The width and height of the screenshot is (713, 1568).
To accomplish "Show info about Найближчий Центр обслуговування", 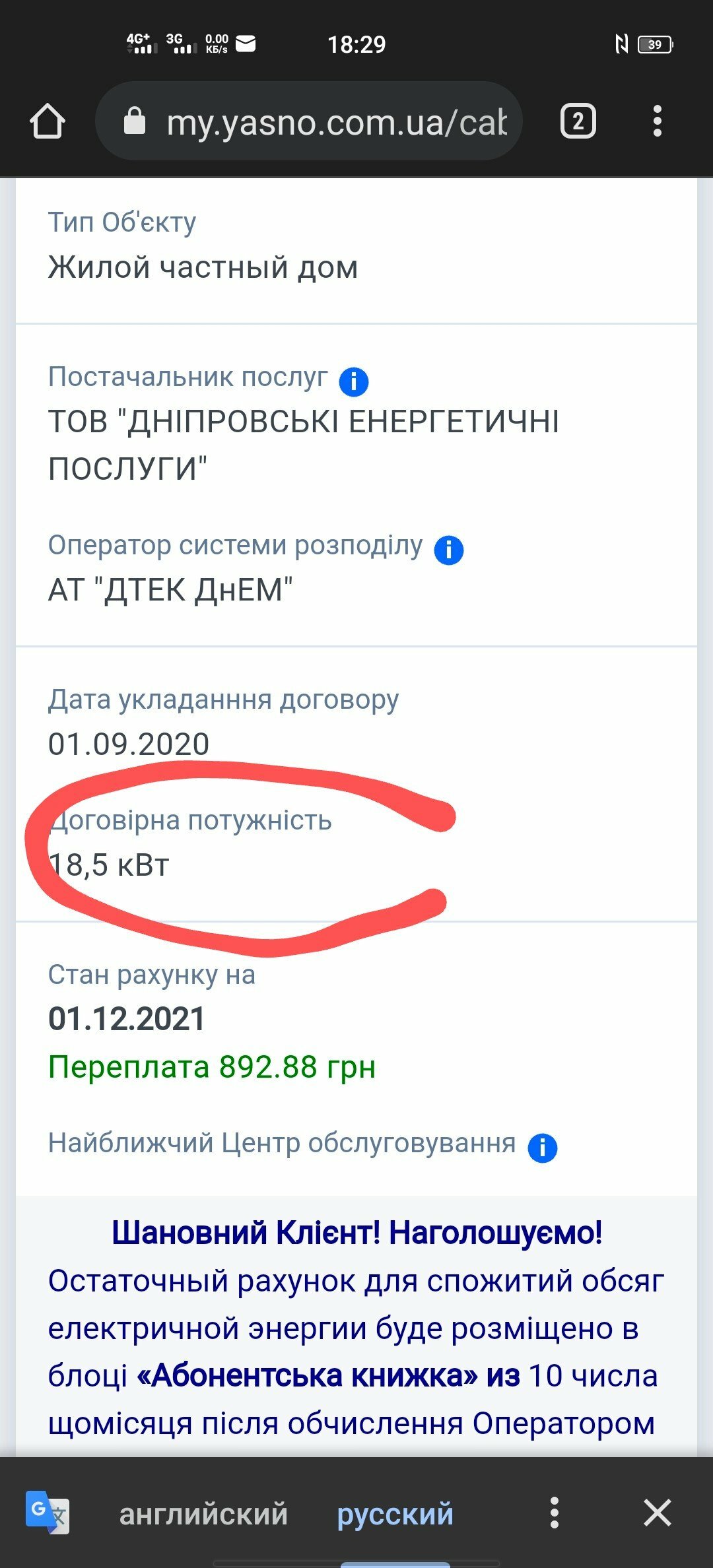I will pos(543,1148).
